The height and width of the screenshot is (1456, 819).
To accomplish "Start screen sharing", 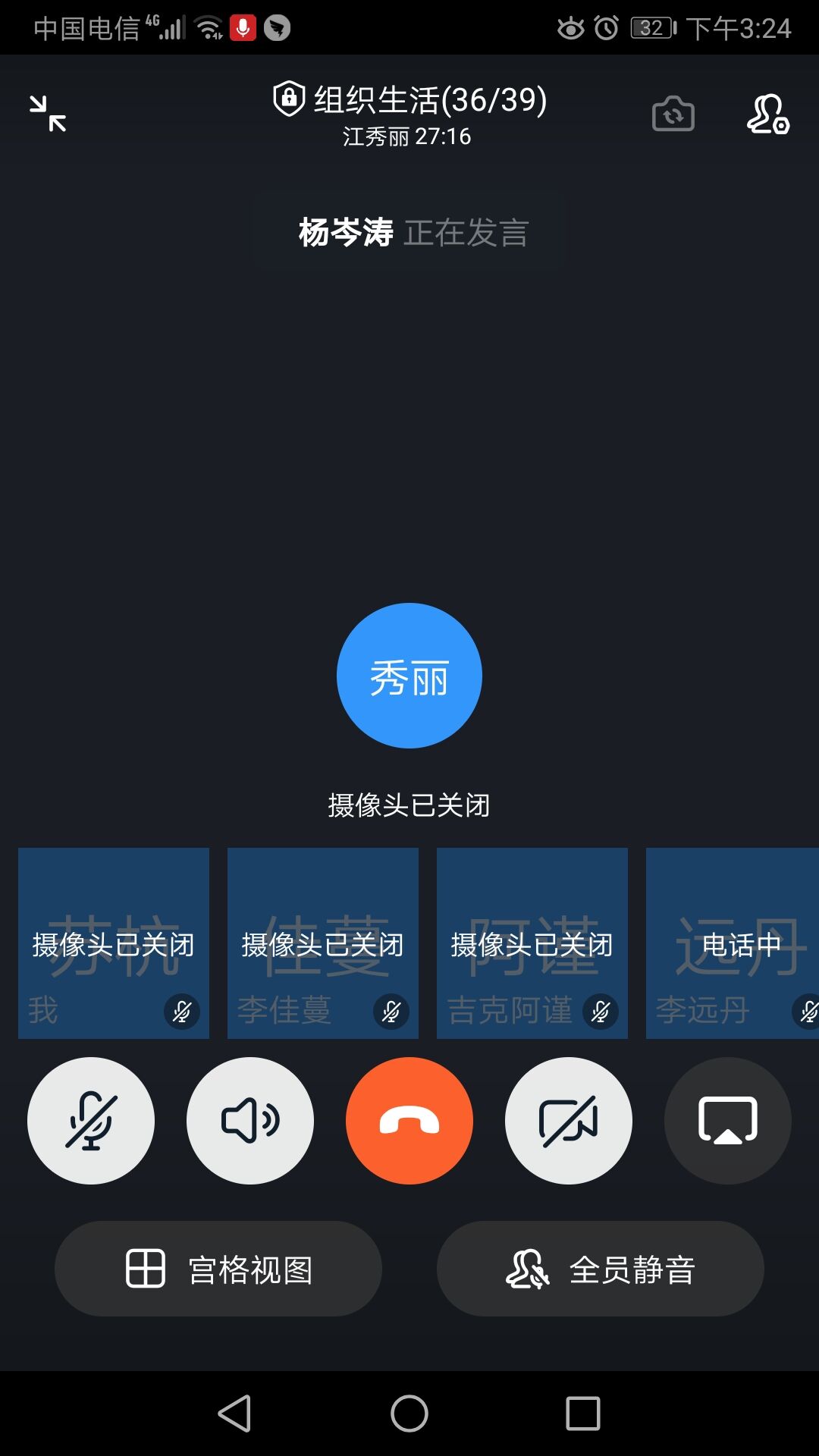I will pos(728,1120).
